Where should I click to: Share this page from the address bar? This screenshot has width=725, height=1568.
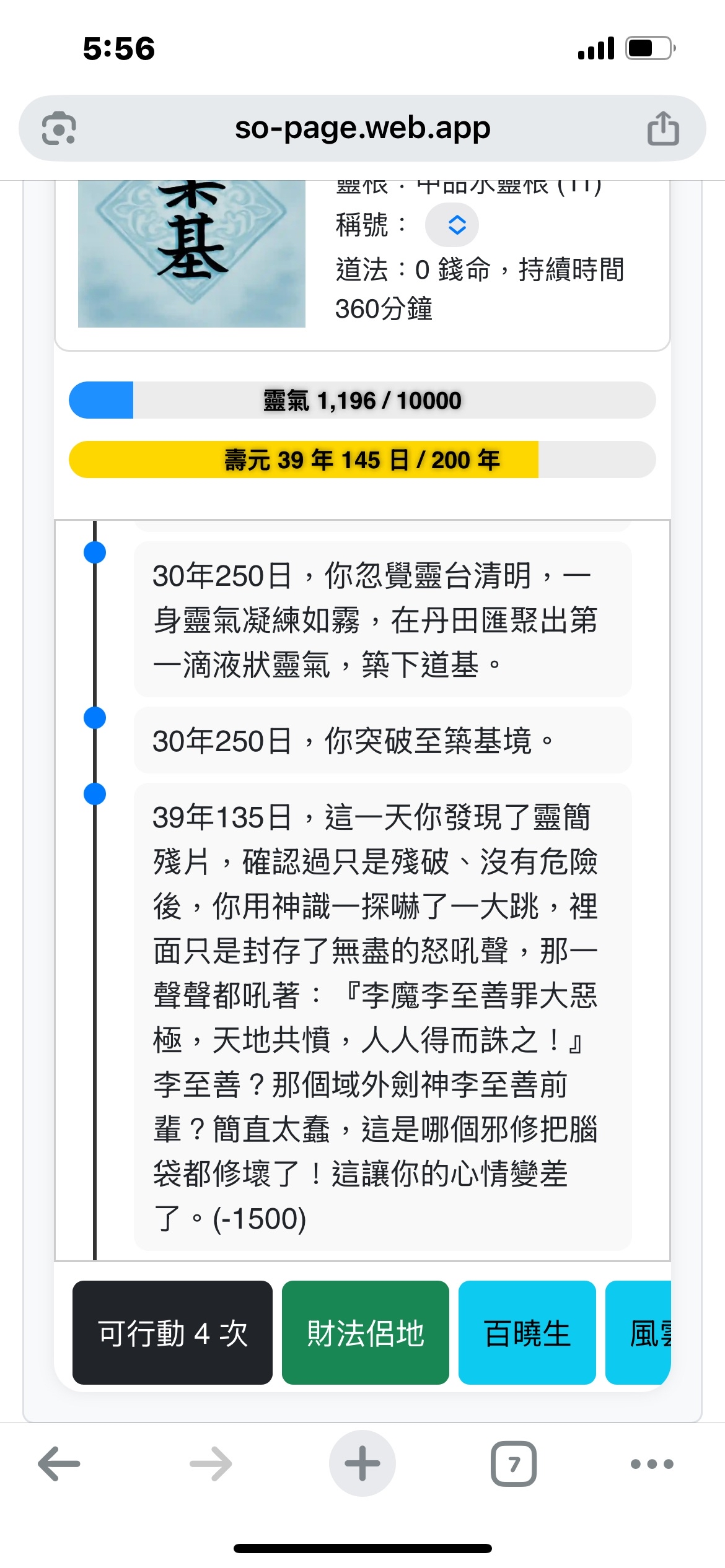[663, 128]
